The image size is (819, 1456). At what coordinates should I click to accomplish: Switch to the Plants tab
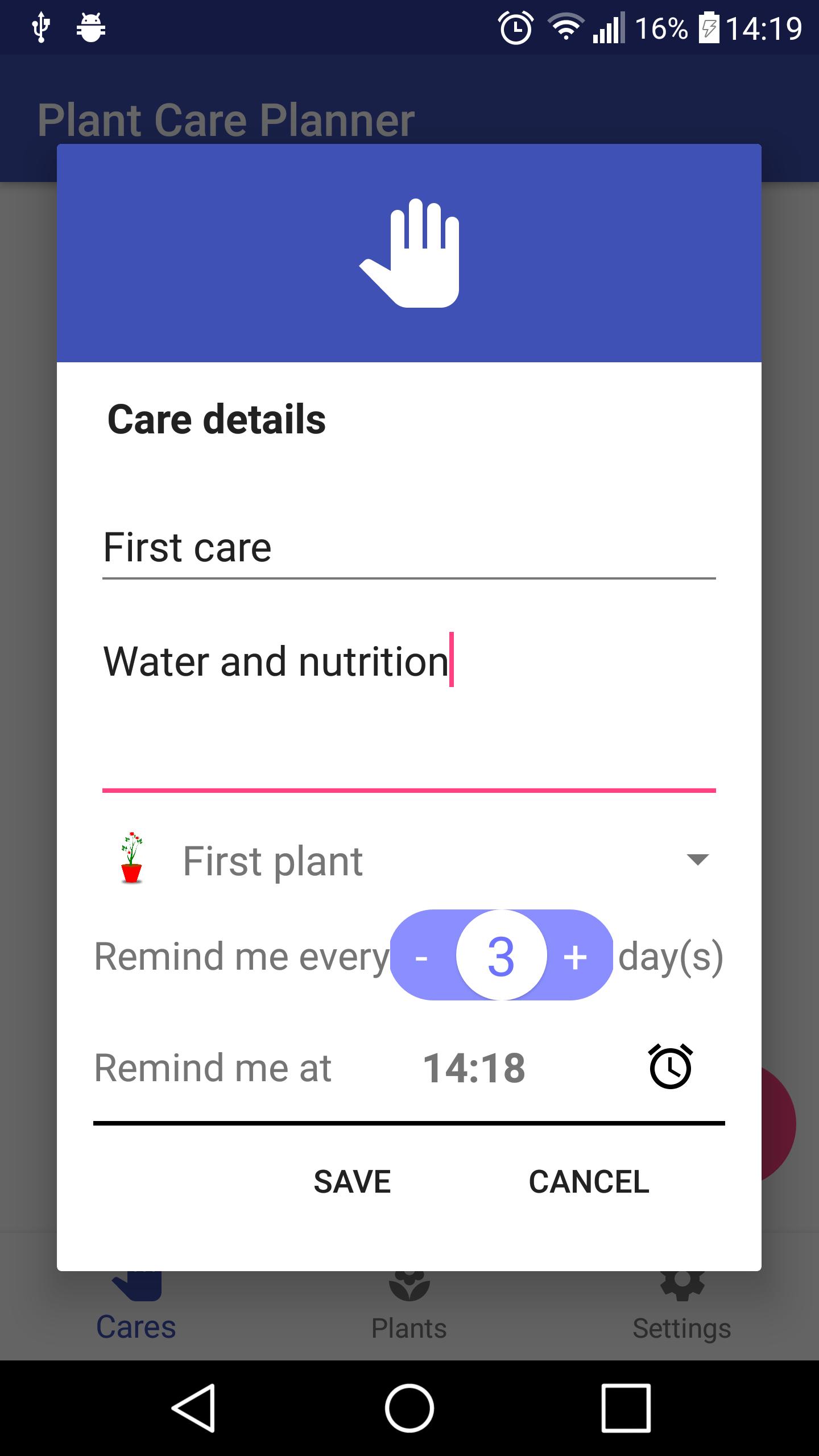coord(410,1308)
